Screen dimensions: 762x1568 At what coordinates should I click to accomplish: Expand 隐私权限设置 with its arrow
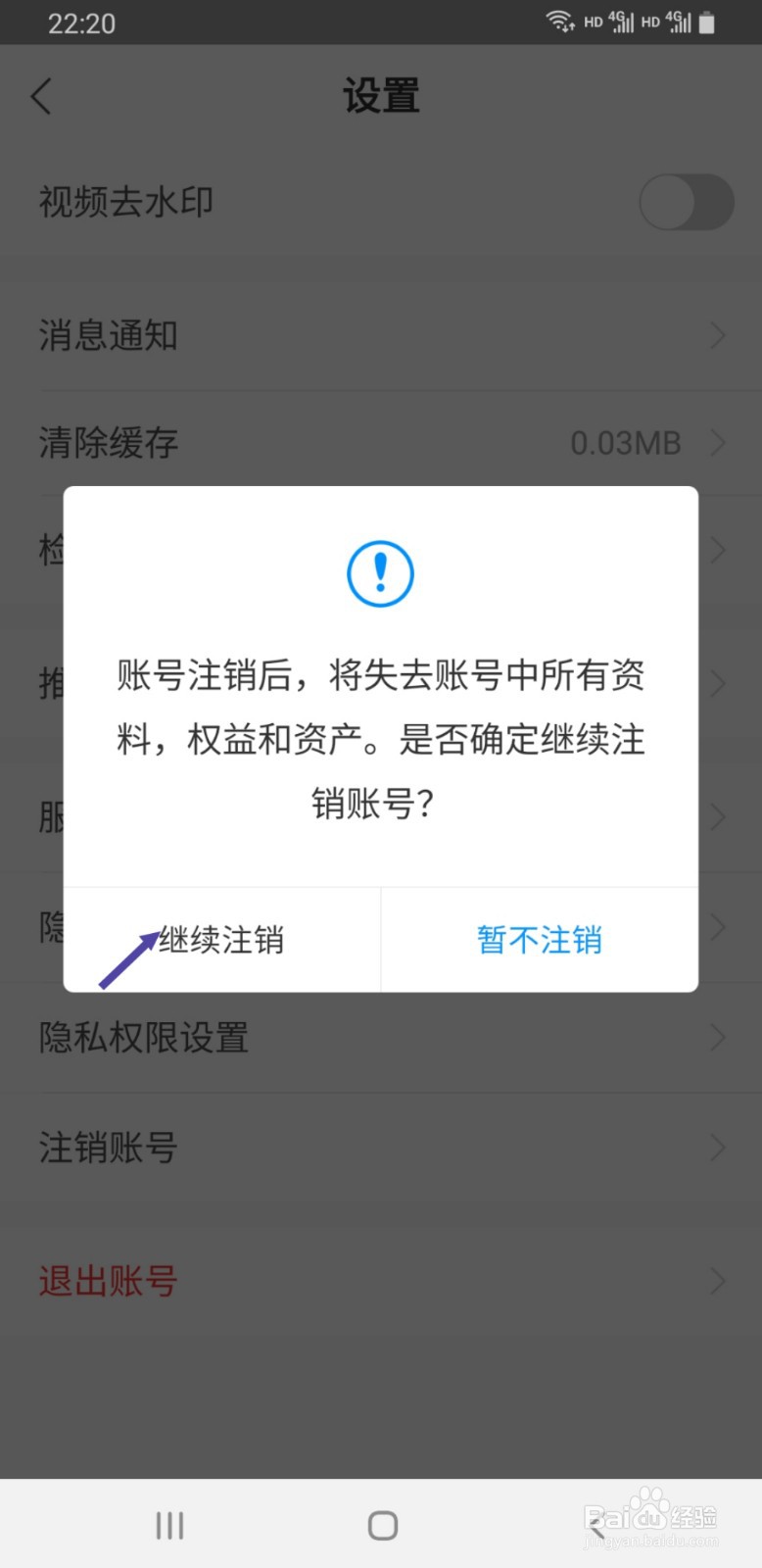pos(717,1038)
